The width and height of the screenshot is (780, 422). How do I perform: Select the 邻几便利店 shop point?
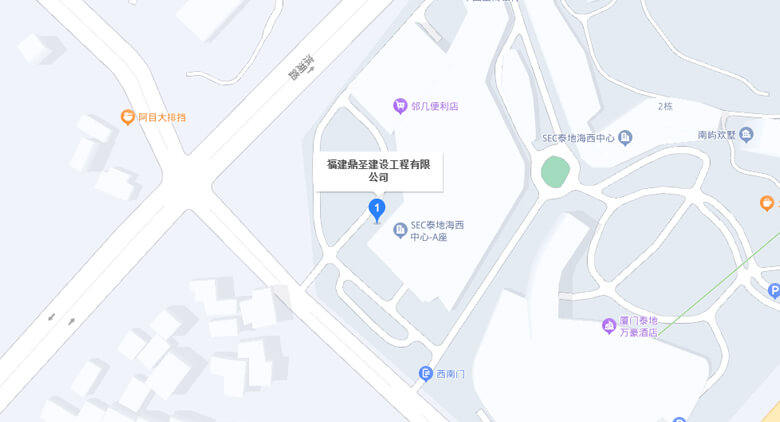click(x=400, y=106)
